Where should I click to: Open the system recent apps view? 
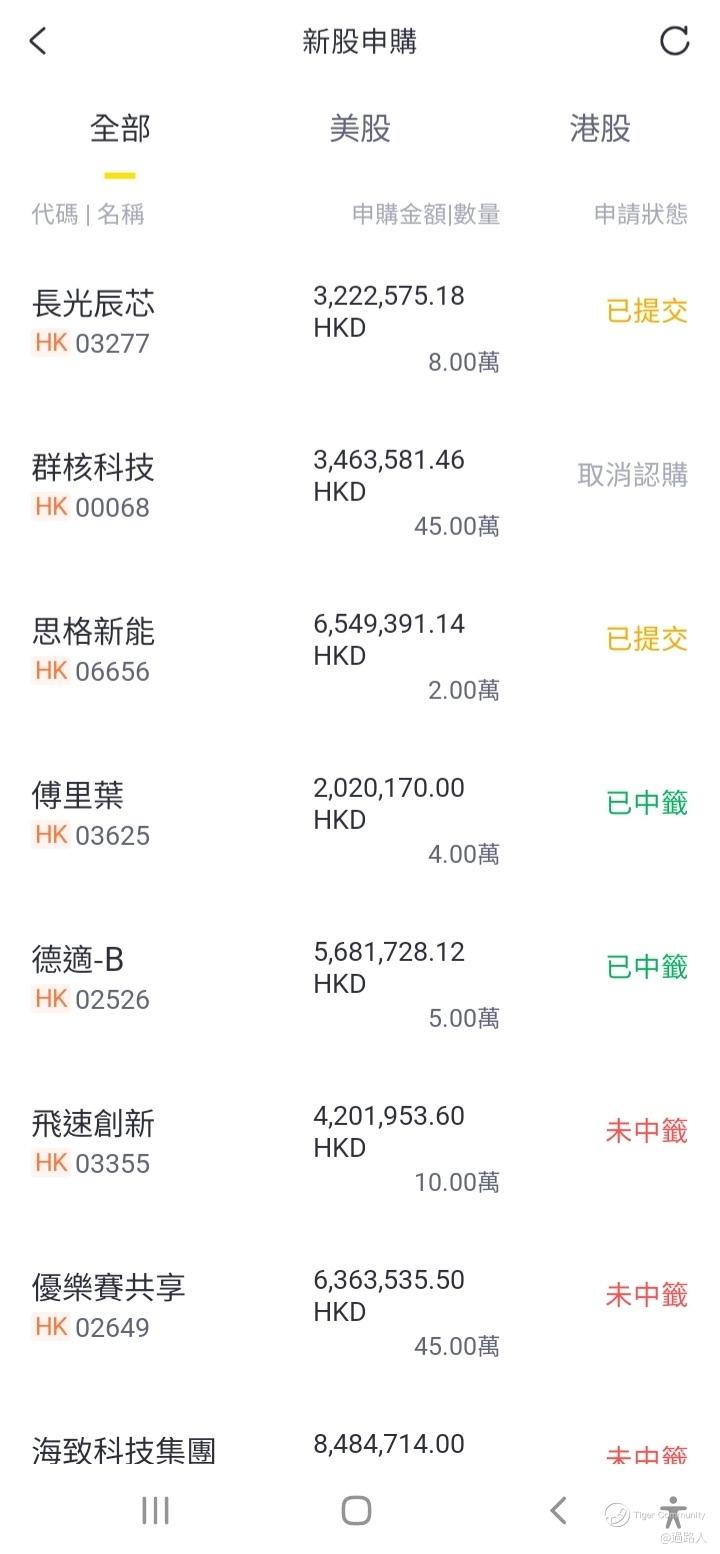point(155,1510)
